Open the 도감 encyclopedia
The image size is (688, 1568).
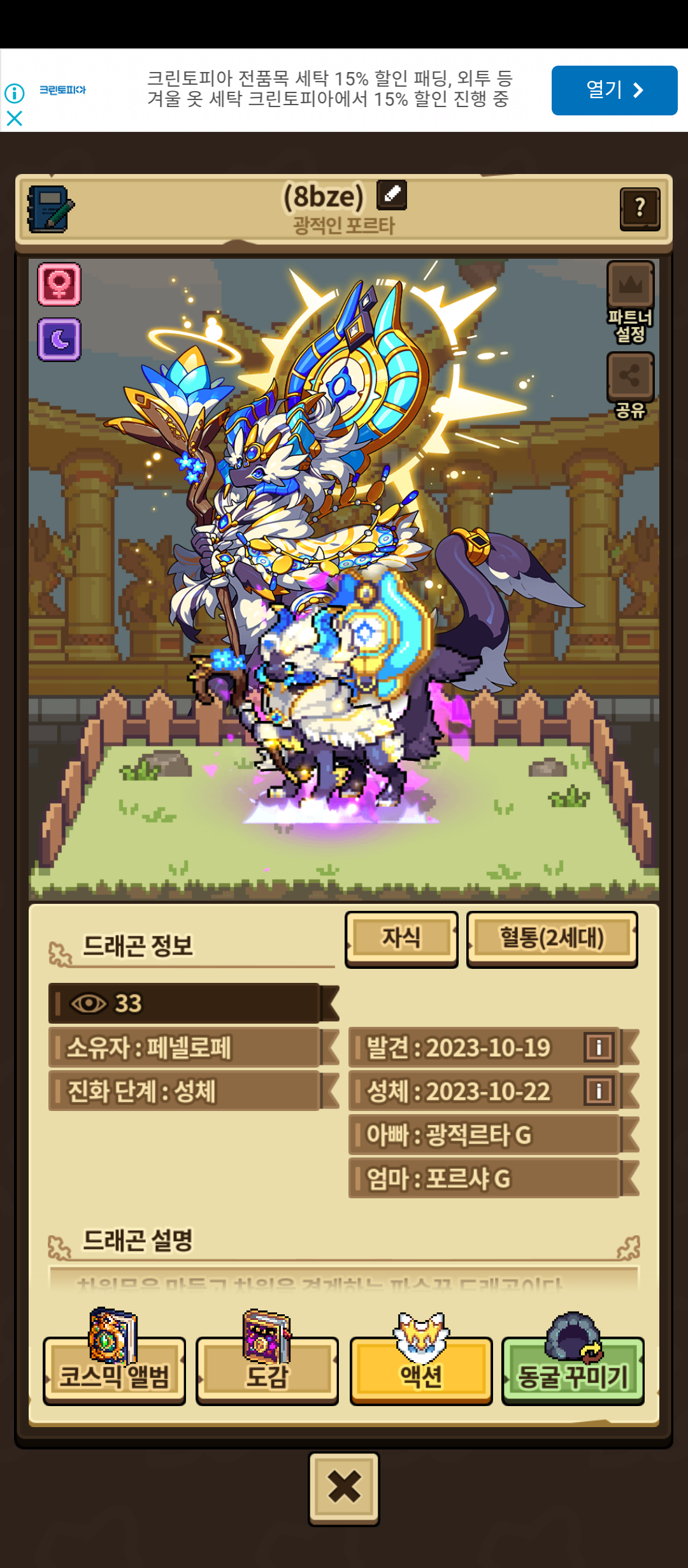click(x=267, y=1370)
